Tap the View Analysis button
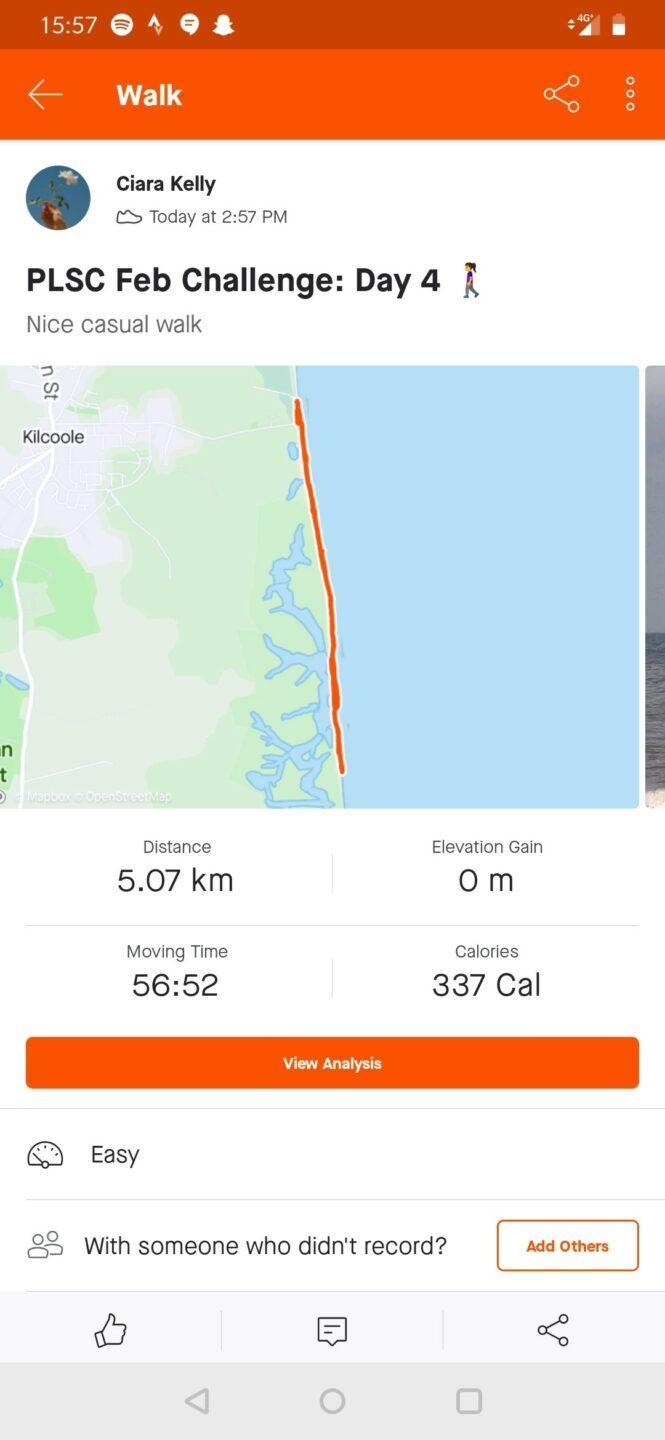 point(332,1063)
